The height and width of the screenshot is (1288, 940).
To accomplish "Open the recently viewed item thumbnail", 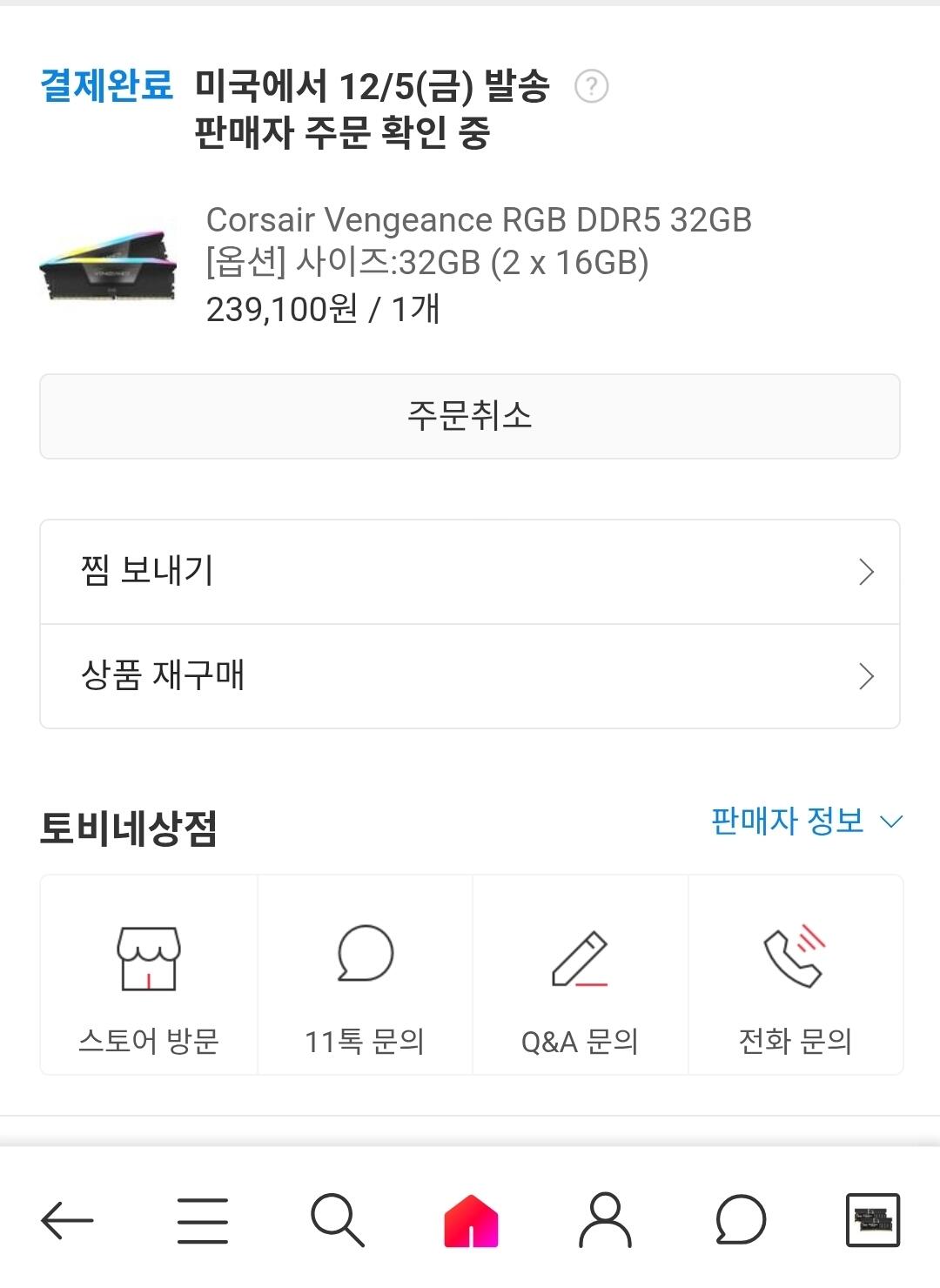I will coord(873,1220).
